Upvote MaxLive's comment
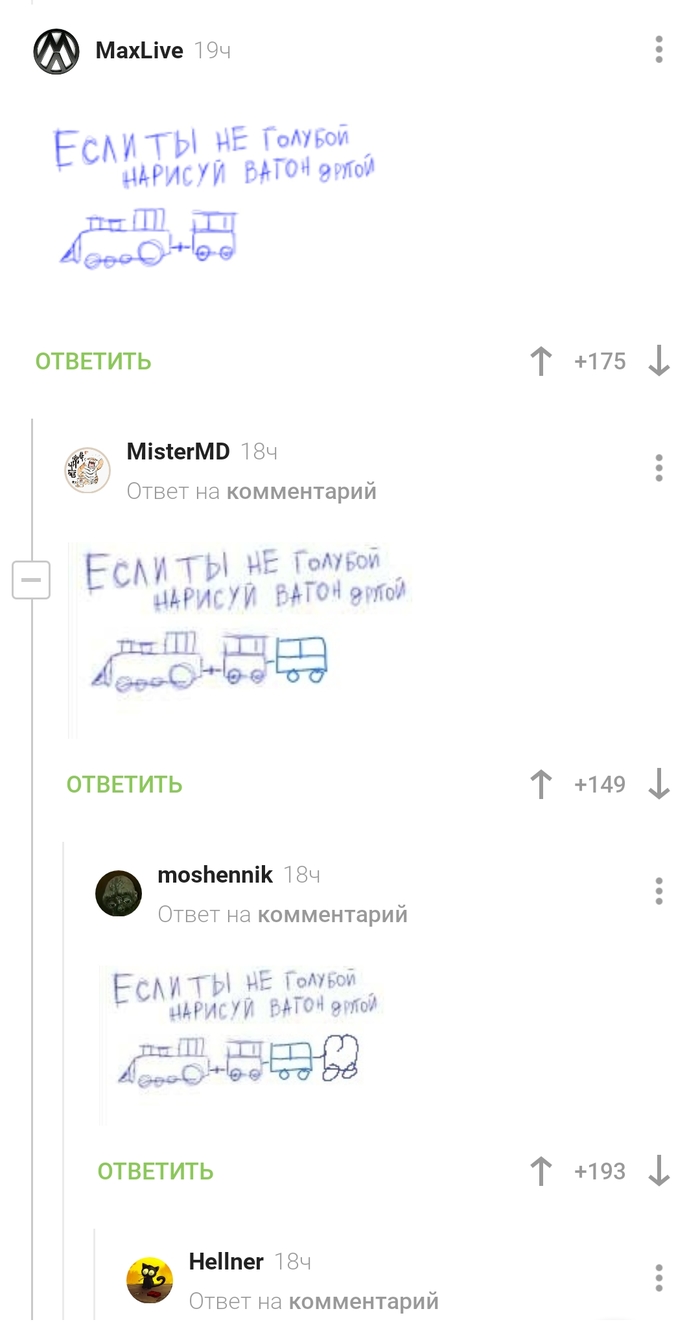 (x=541, y=361)
